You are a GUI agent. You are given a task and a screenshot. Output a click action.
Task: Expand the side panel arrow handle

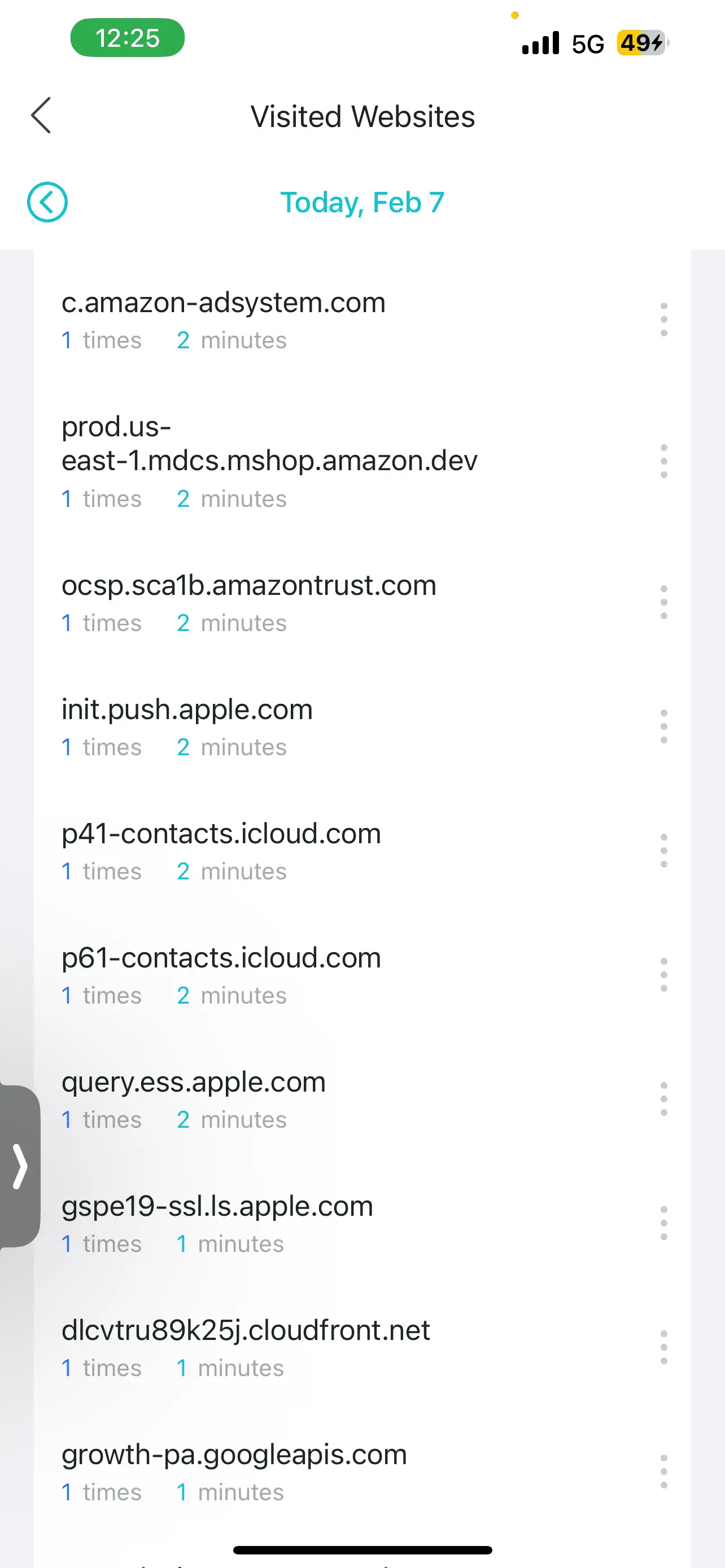pyautogui.click(x=20, y=1166)
